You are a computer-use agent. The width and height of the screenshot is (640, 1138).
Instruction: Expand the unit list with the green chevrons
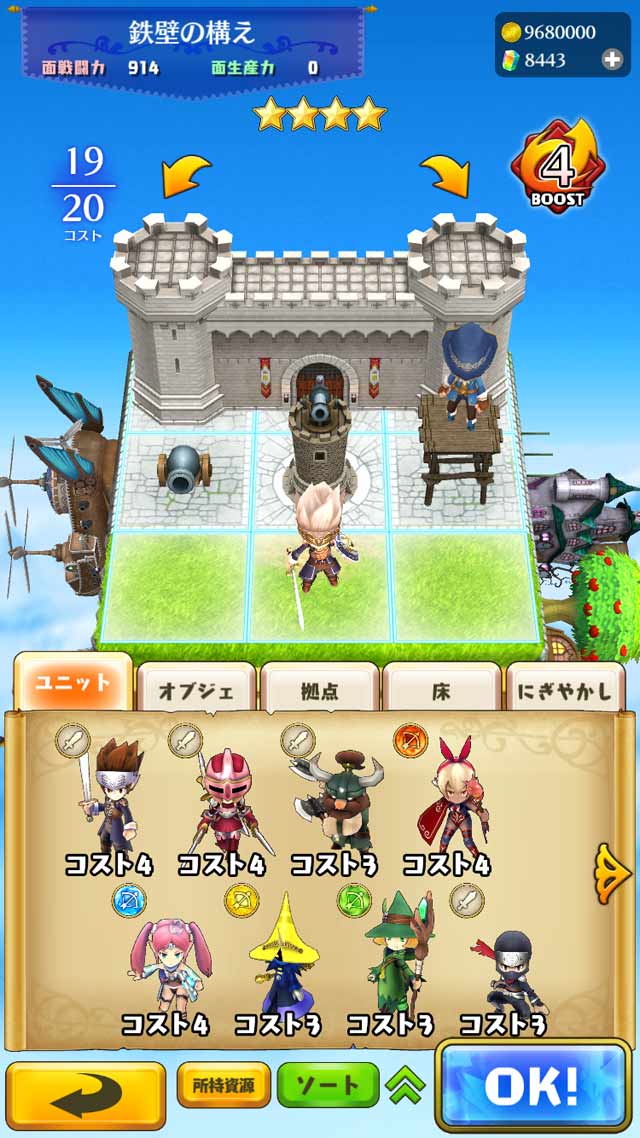pyautogui.click(x=406, y=1086)
